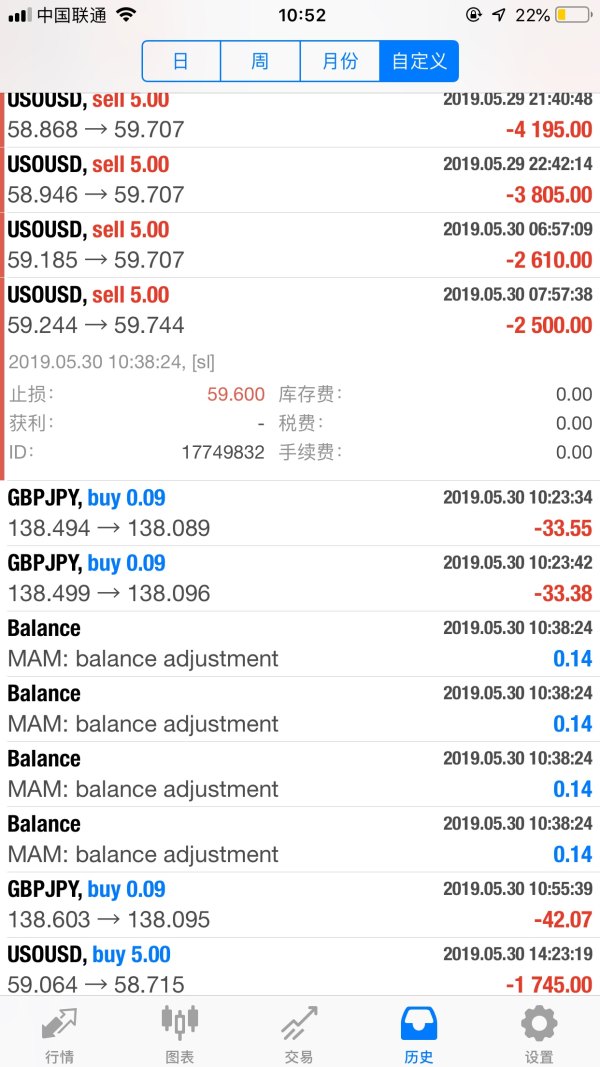600x1067 pixels.
Task: Open 设置 settings
Action: [539, 1033]
